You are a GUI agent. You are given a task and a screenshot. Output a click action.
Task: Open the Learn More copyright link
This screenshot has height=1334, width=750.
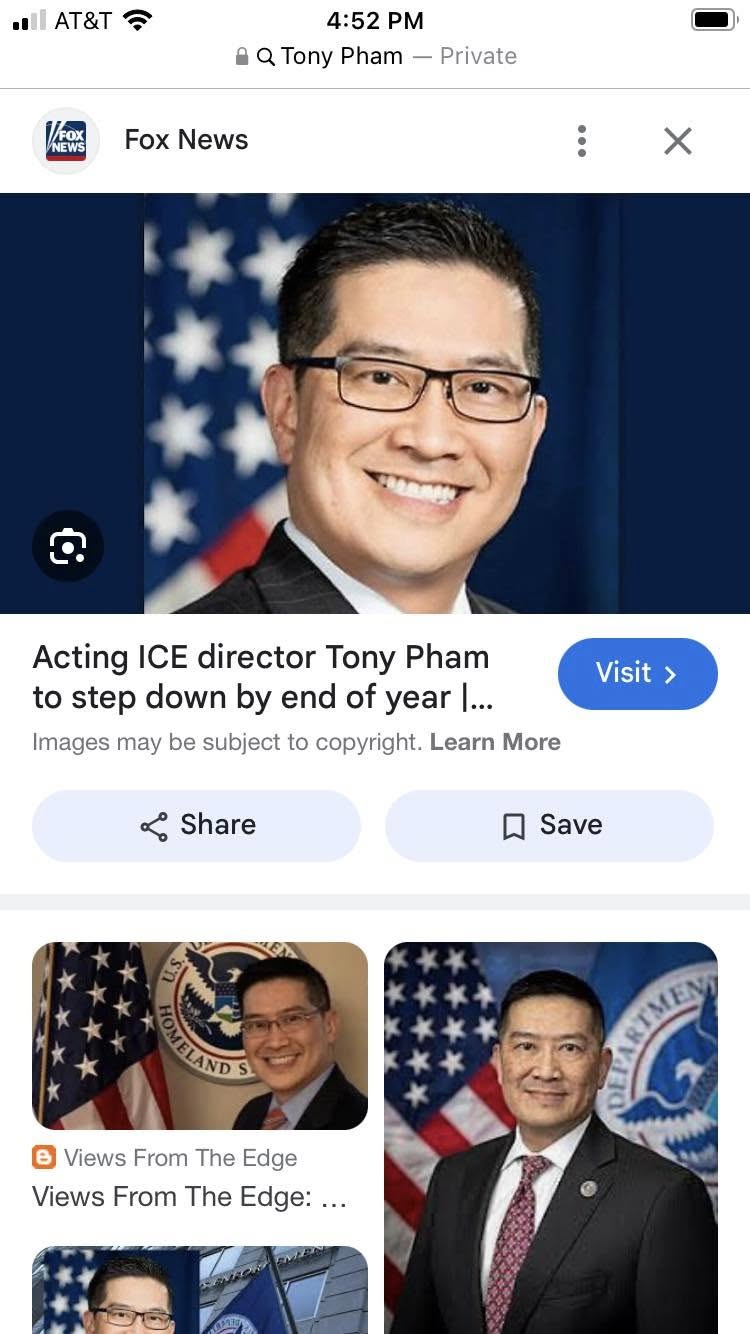[495, 742]
